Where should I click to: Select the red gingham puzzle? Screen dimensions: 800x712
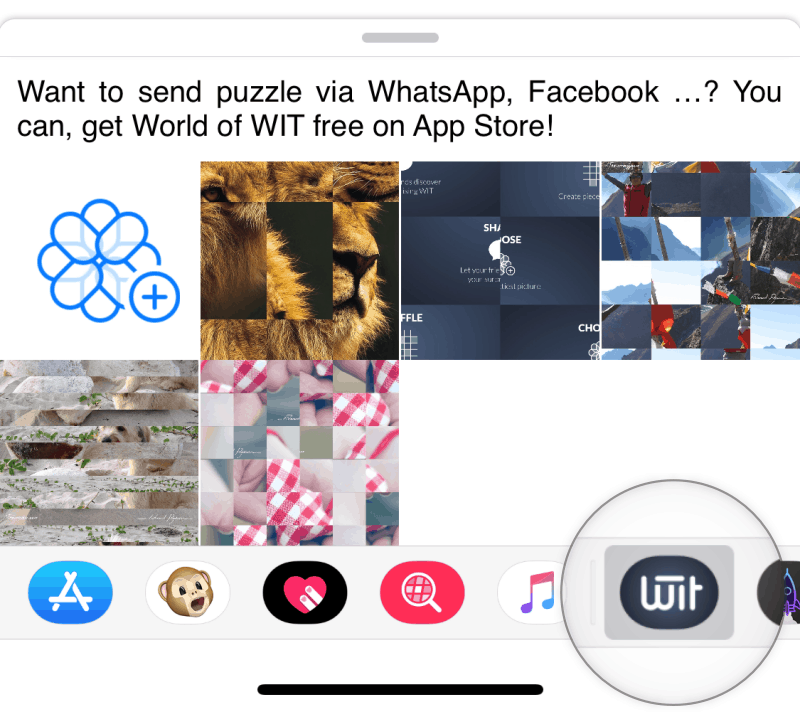[300, 452]
